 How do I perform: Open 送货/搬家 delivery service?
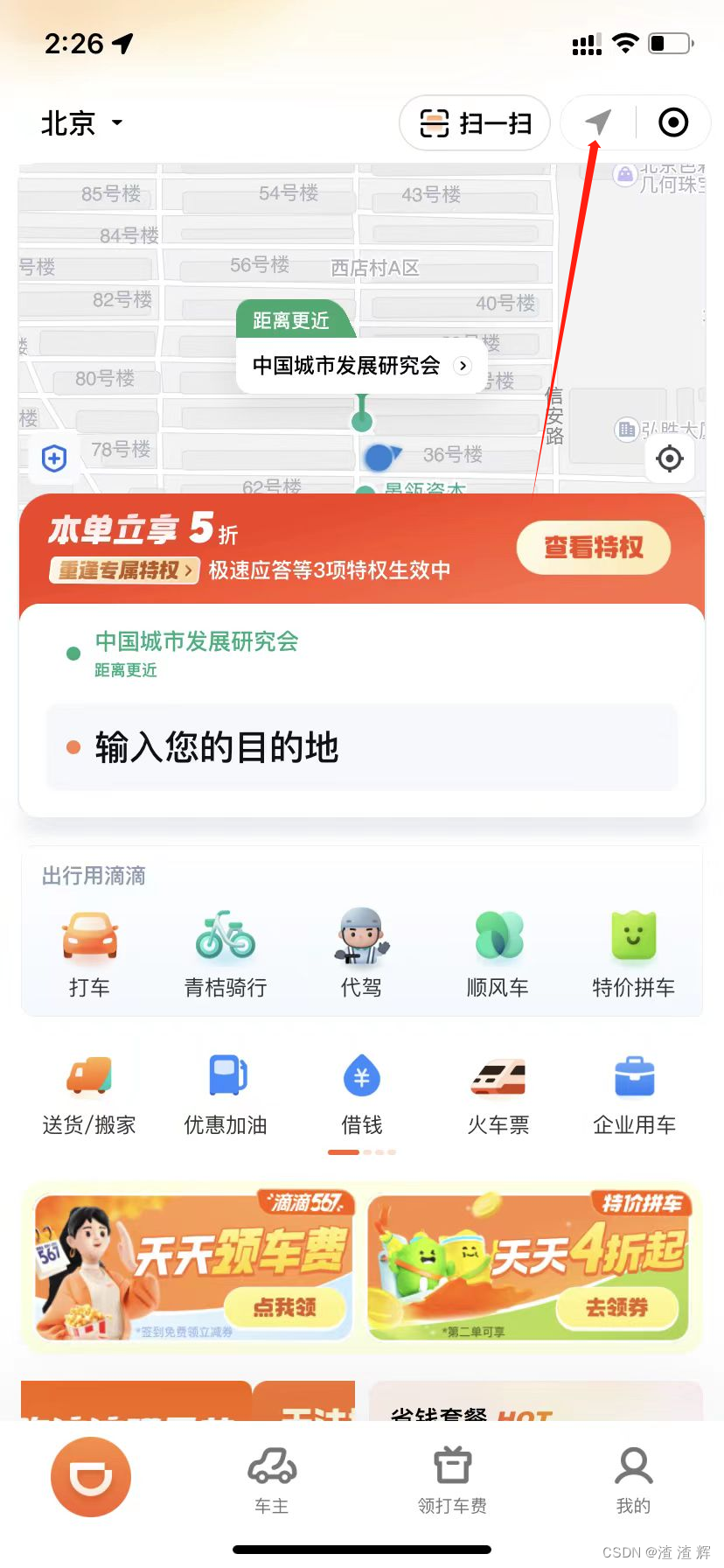pyautogui.click(x=89, y=1088)
